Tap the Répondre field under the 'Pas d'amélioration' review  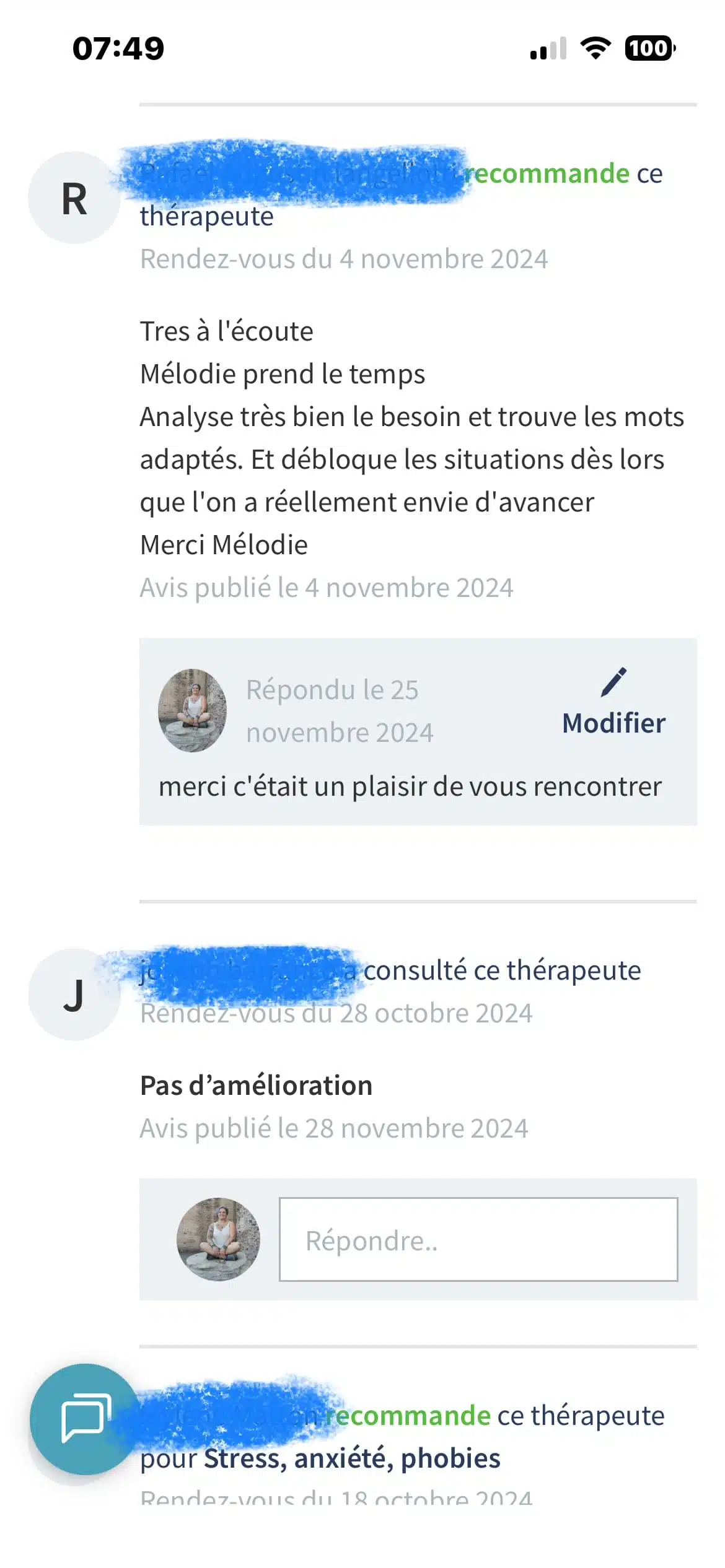click(478, 1240)
